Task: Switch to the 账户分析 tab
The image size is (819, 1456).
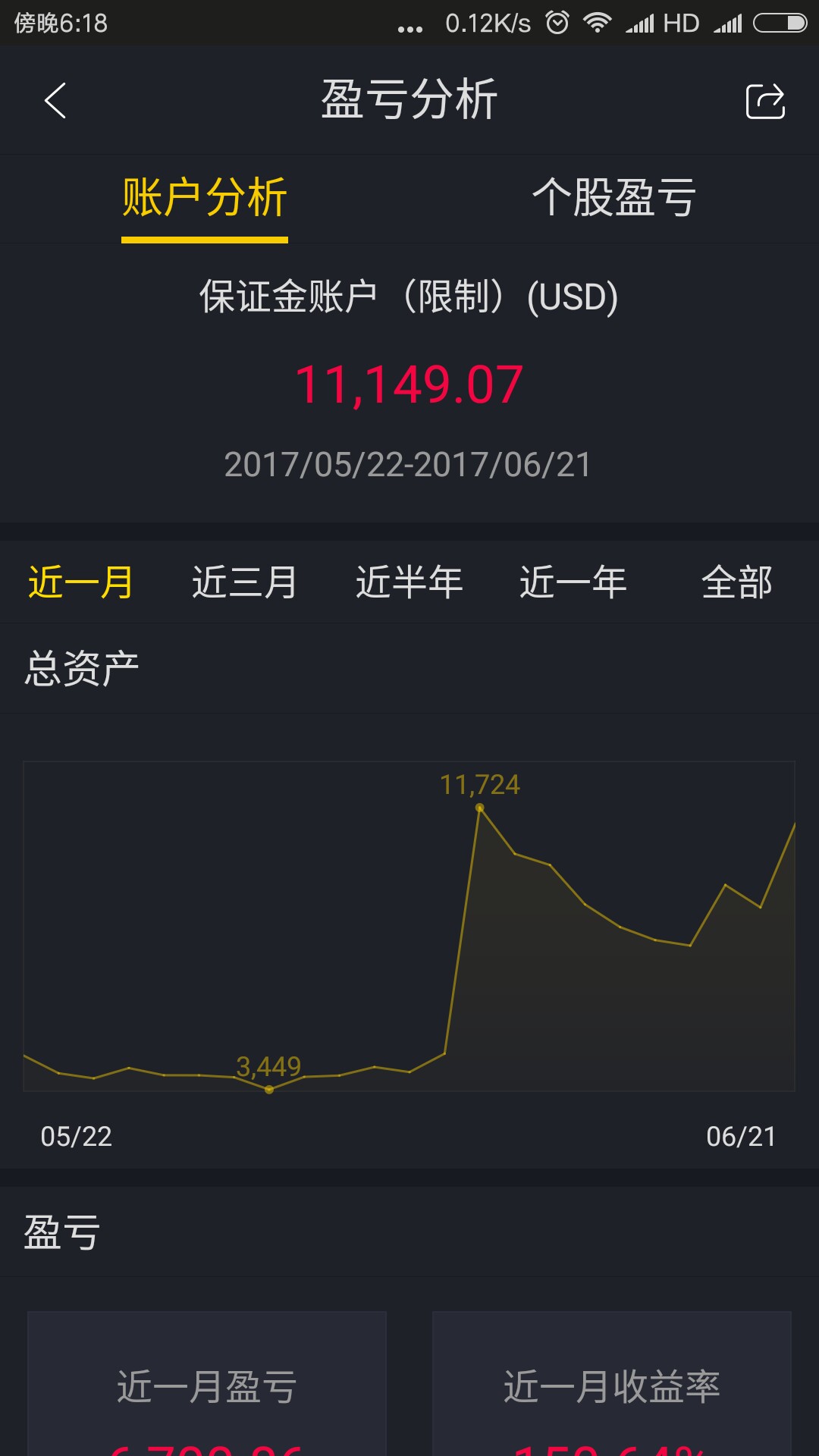Action: [205, 199]
